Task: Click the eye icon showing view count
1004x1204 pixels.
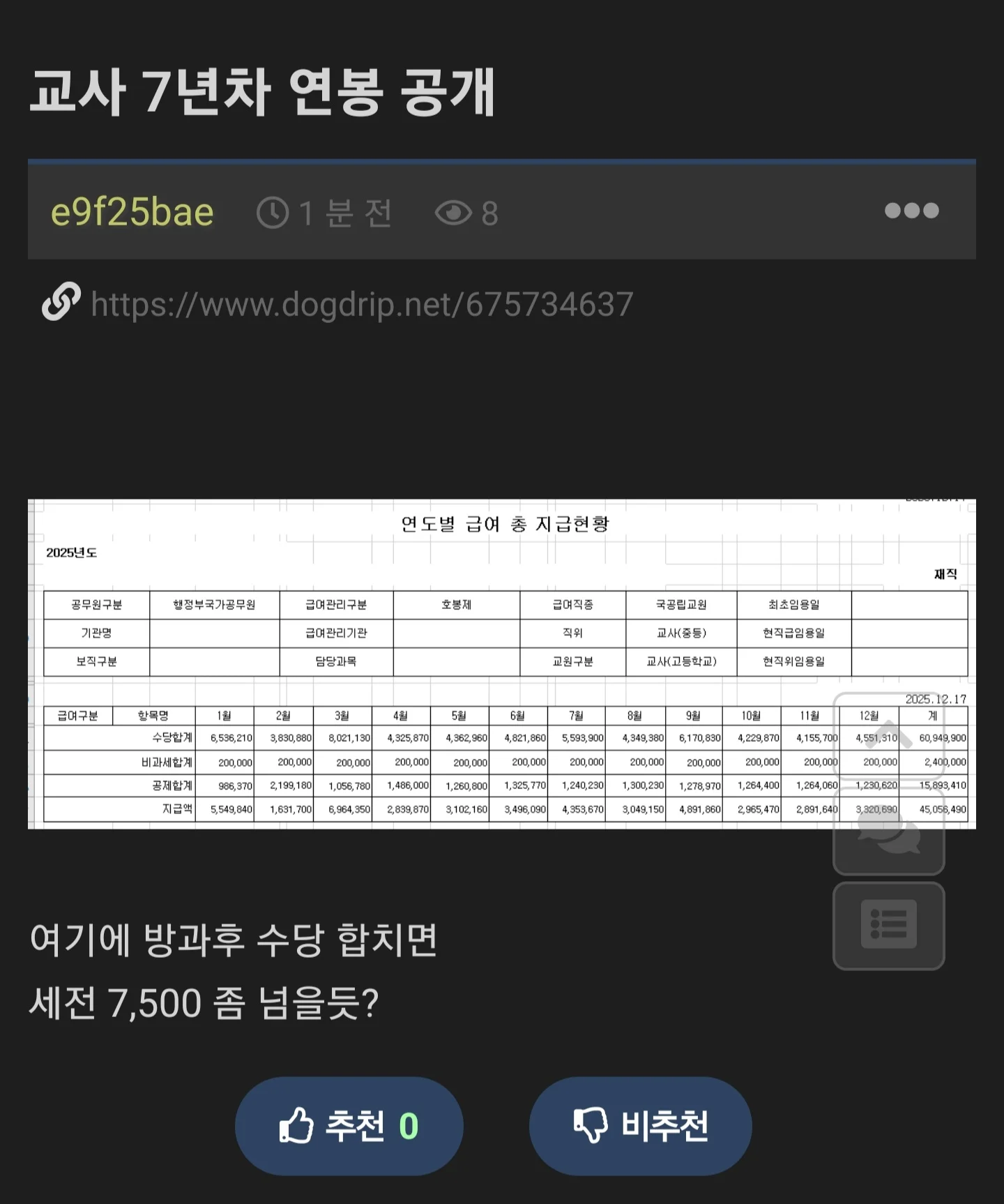Action: 455,211
